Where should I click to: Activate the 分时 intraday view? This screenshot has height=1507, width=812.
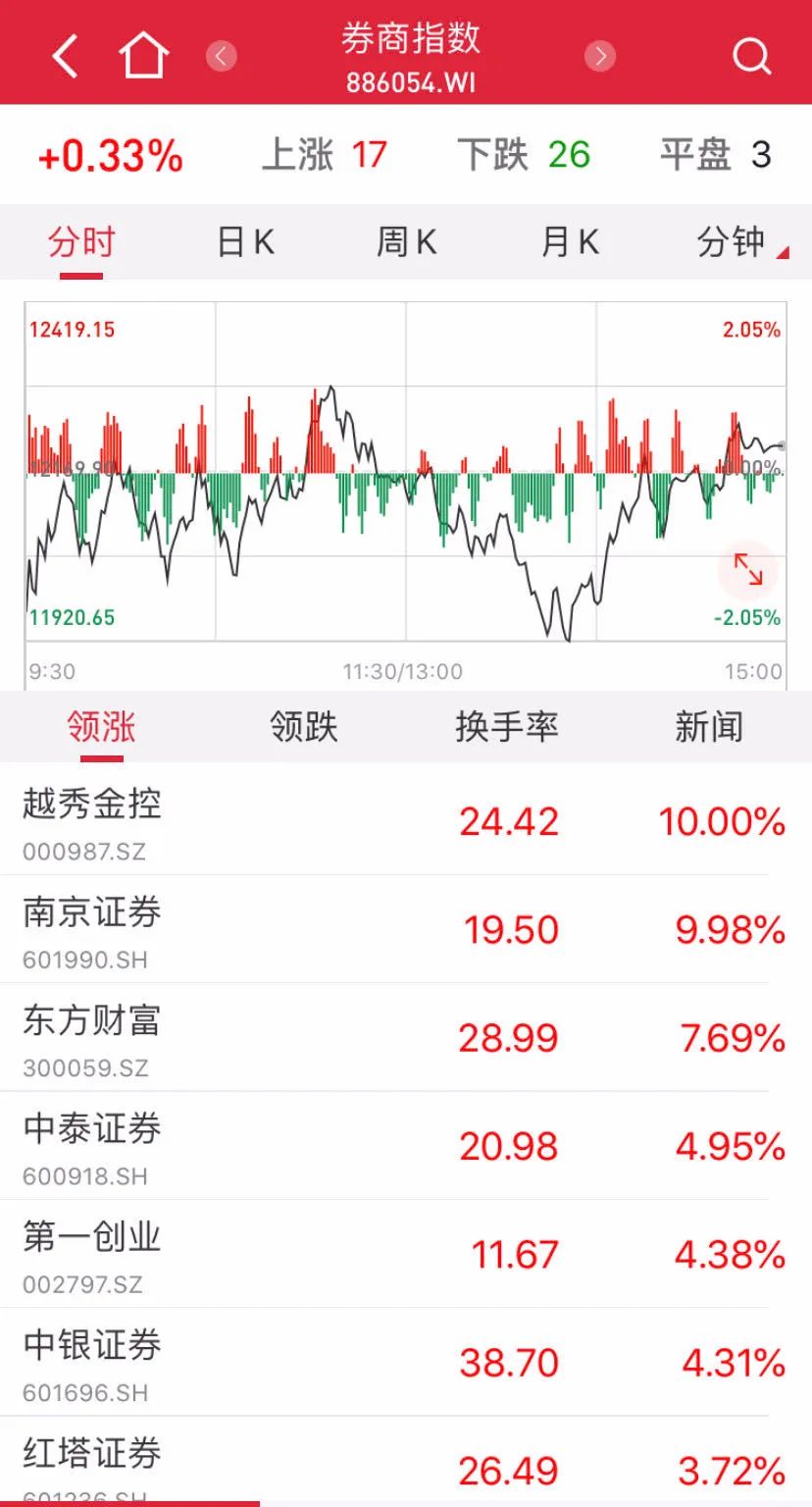pos(81,241)
